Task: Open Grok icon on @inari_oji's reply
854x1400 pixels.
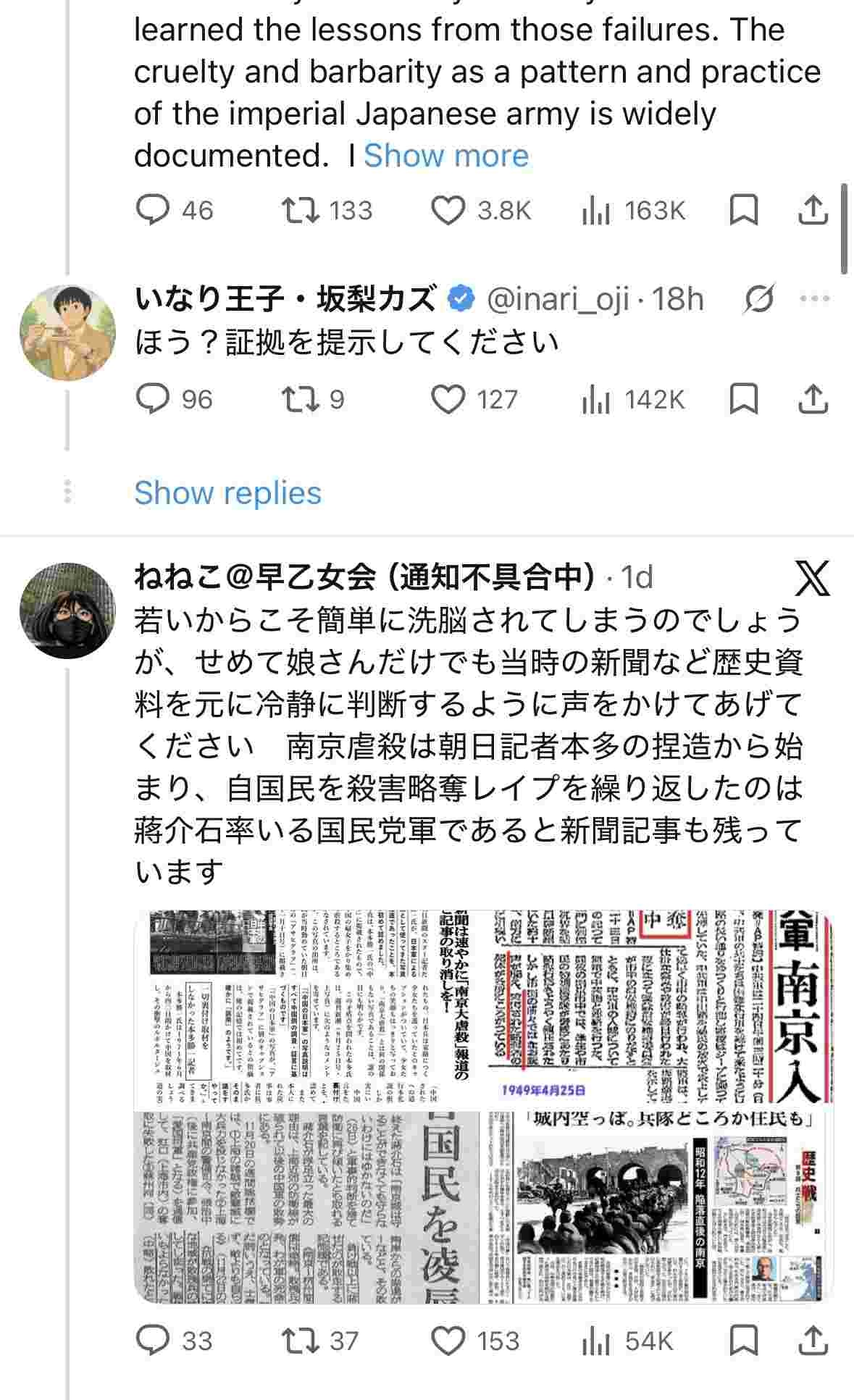Action: (x=759, y=298)
